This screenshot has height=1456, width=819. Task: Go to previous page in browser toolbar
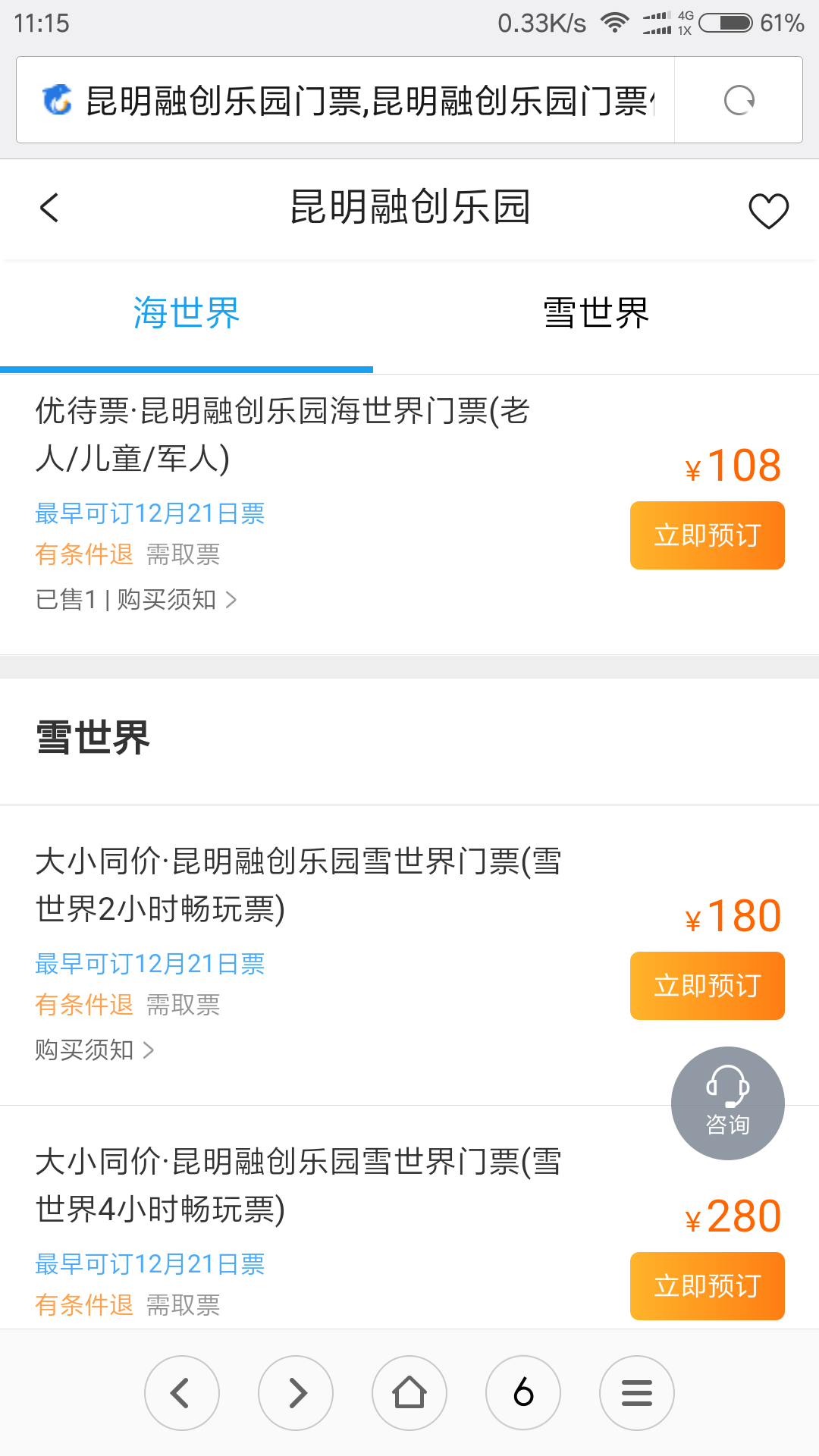click(x=182, y=1393)
